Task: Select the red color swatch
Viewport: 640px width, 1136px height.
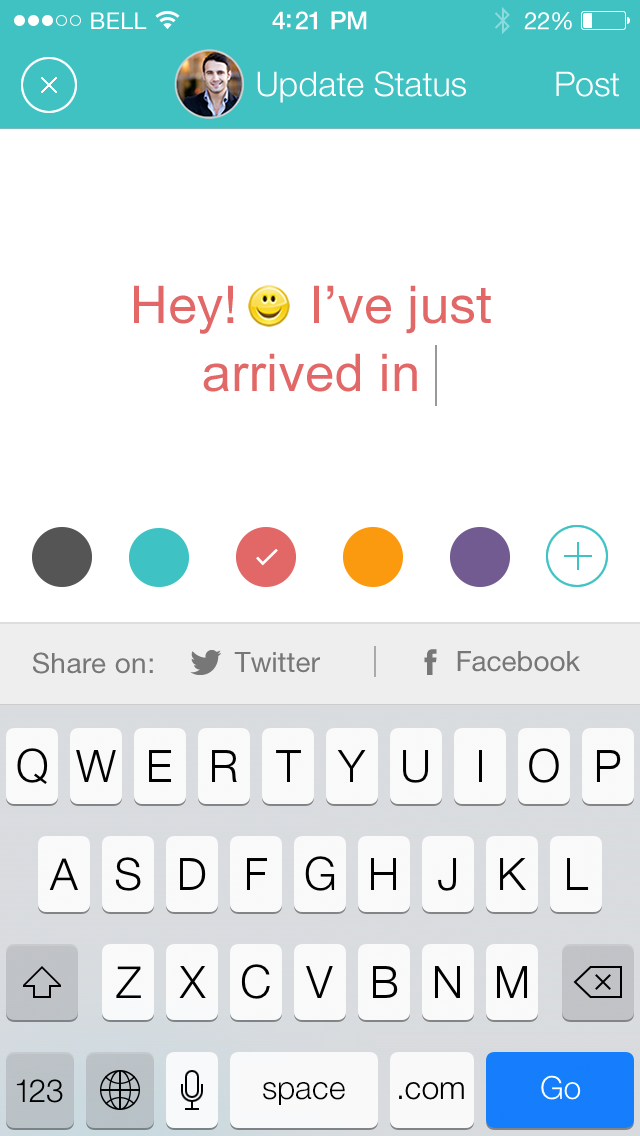Action: pyautogui.click(x=266, y=557)
